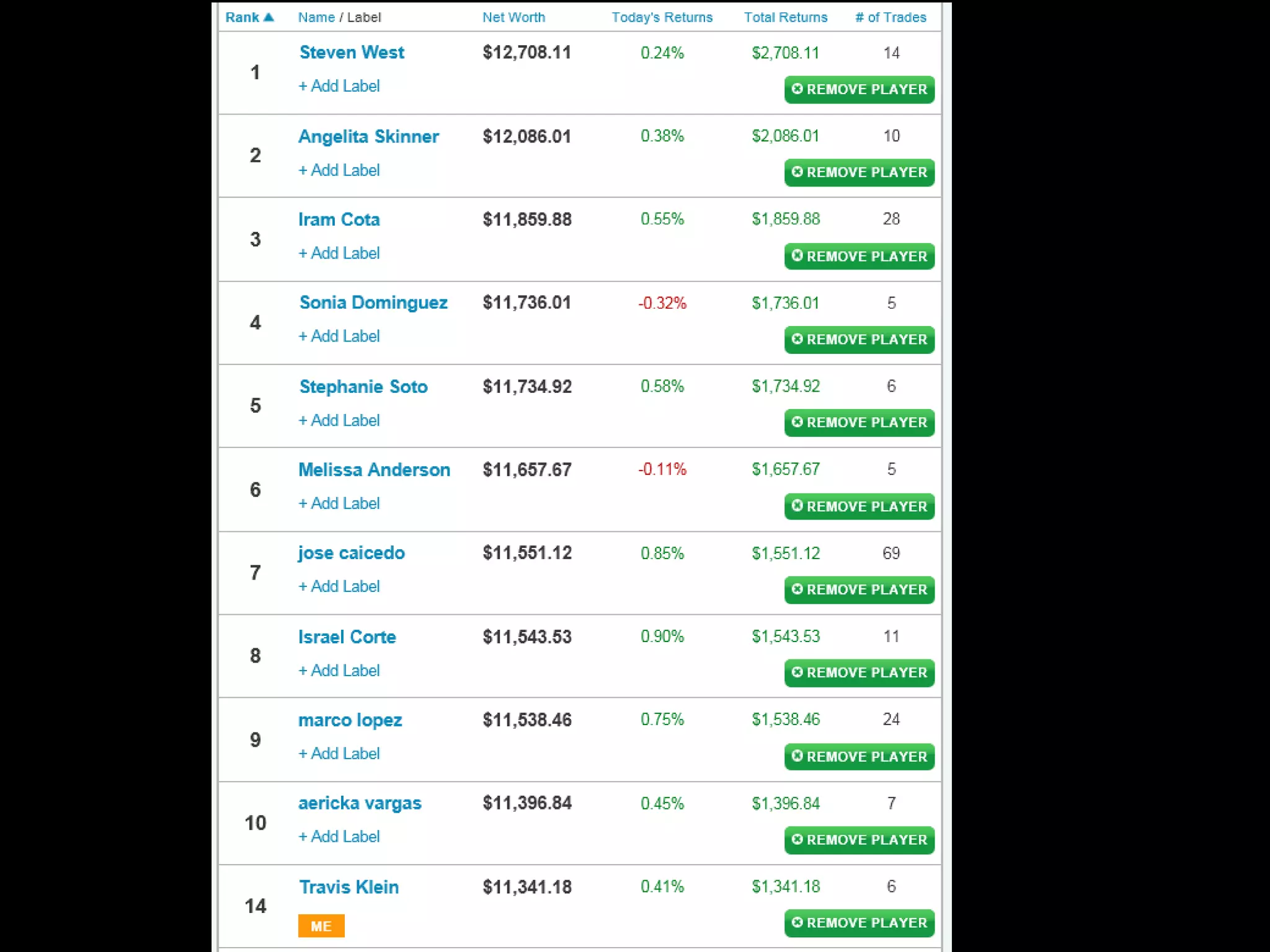This screenshot has width=1270, height=952.
Task: View Iram Cota's profile
Action: [339, 219]
